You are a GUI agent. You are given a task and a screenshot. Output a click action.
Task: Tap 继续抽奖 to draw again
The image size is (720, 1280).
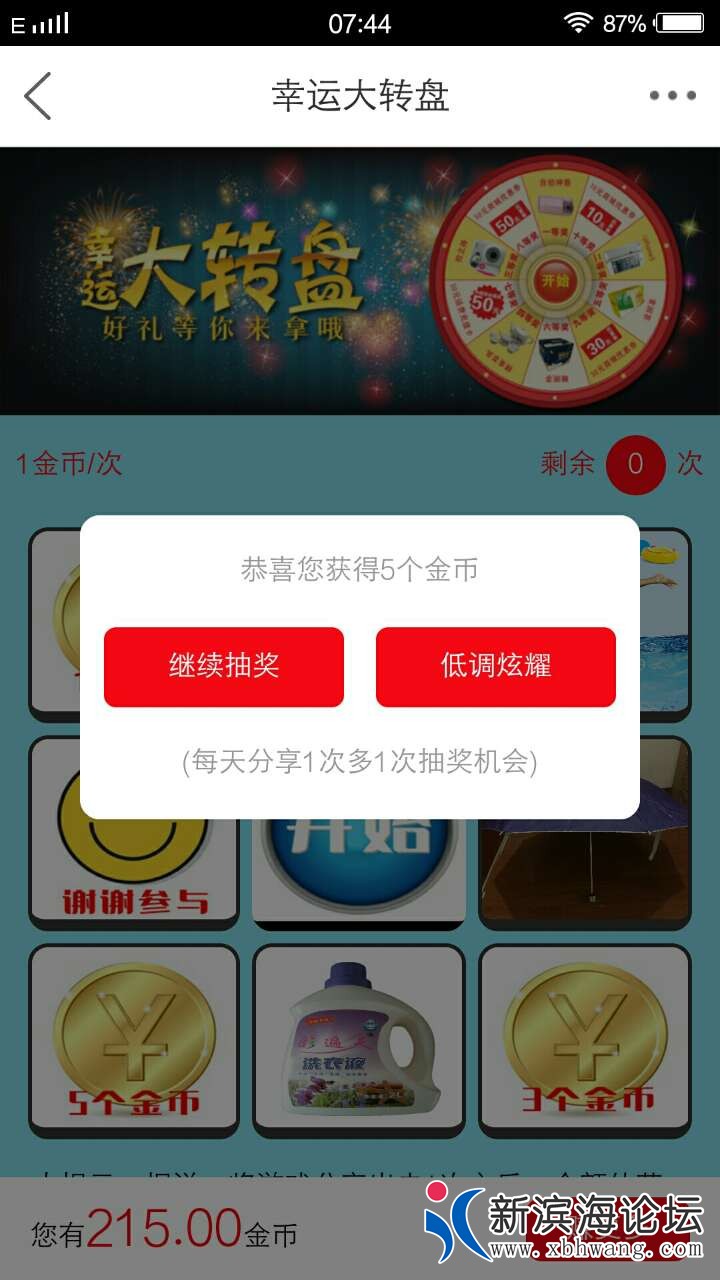(224, 667)
